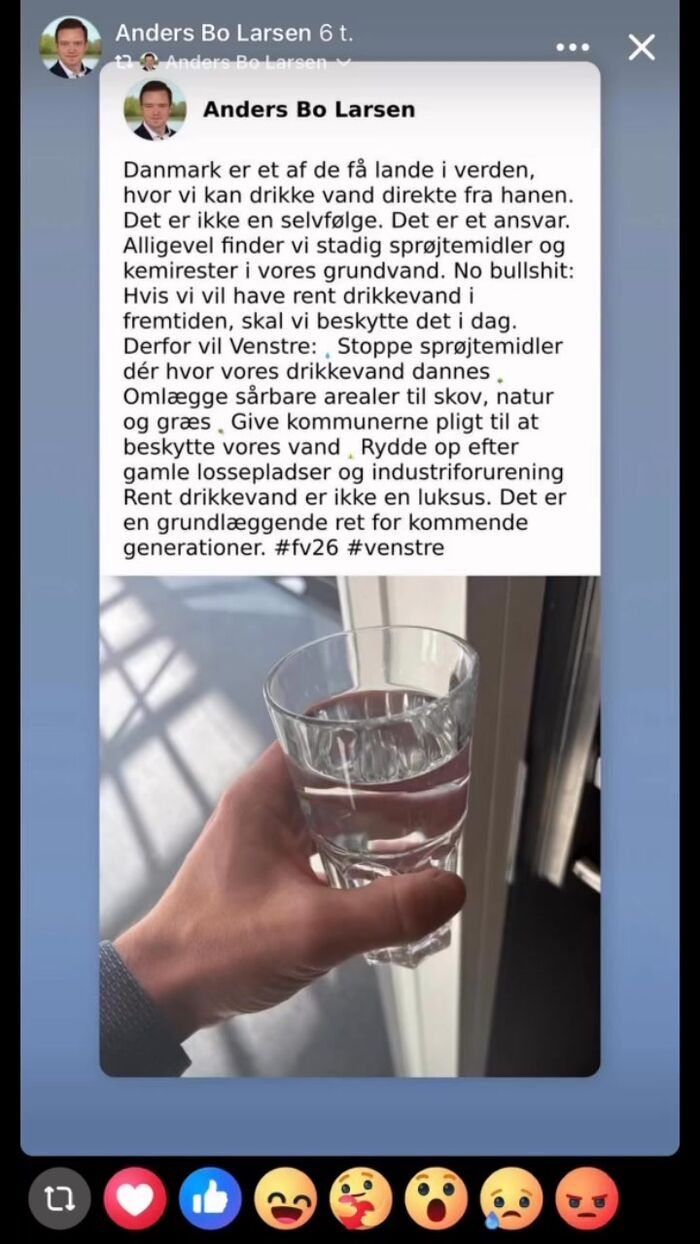React with the laughing emoji
The image size is (700, 1244).
point(285,1198)
